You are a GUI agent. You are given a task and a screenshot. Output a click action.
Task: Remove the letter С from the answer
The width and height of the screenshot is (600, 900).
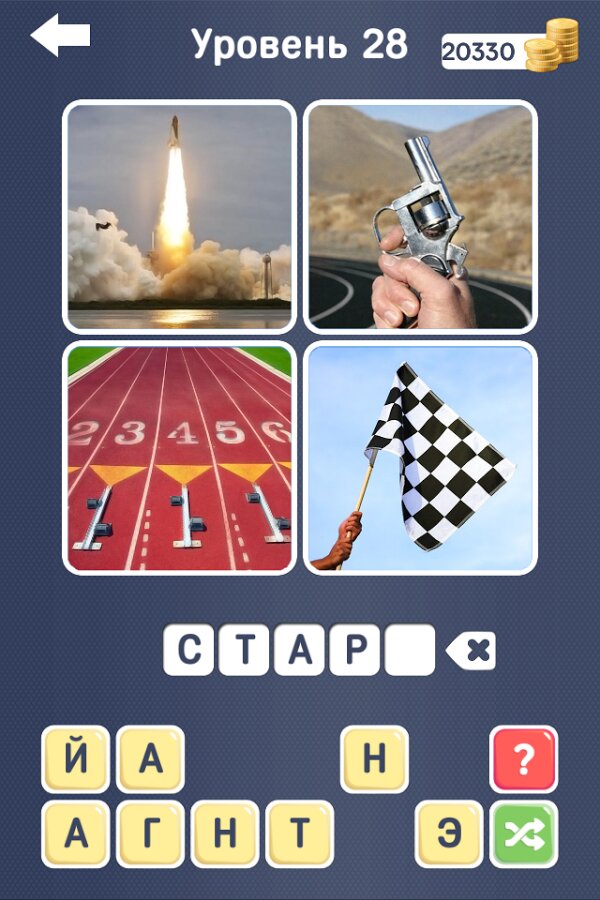(x=188, y=651)
